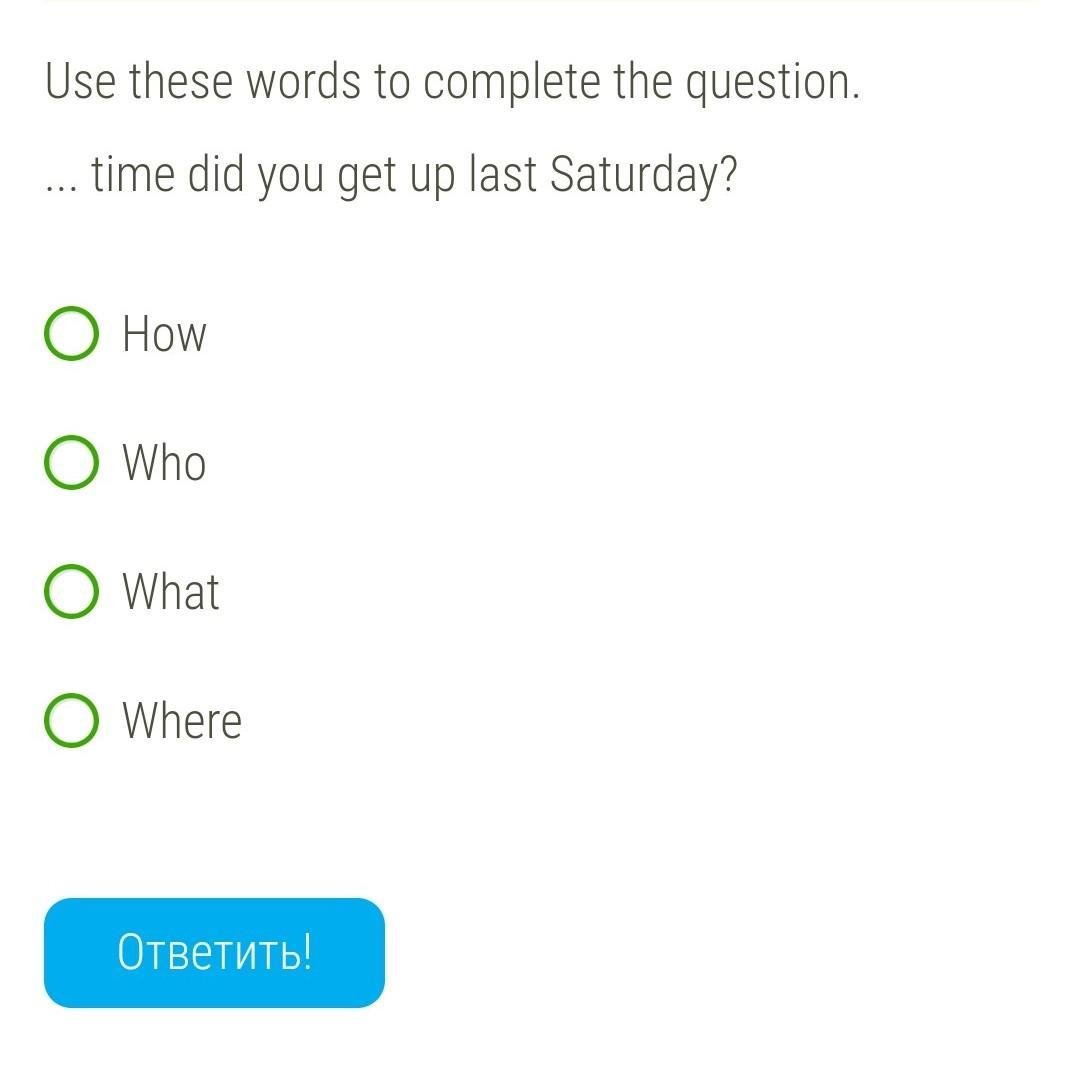Submit answer with the Ответить! button
The width and height of the screenshot is (1070, 1068).
click(214, 952)
